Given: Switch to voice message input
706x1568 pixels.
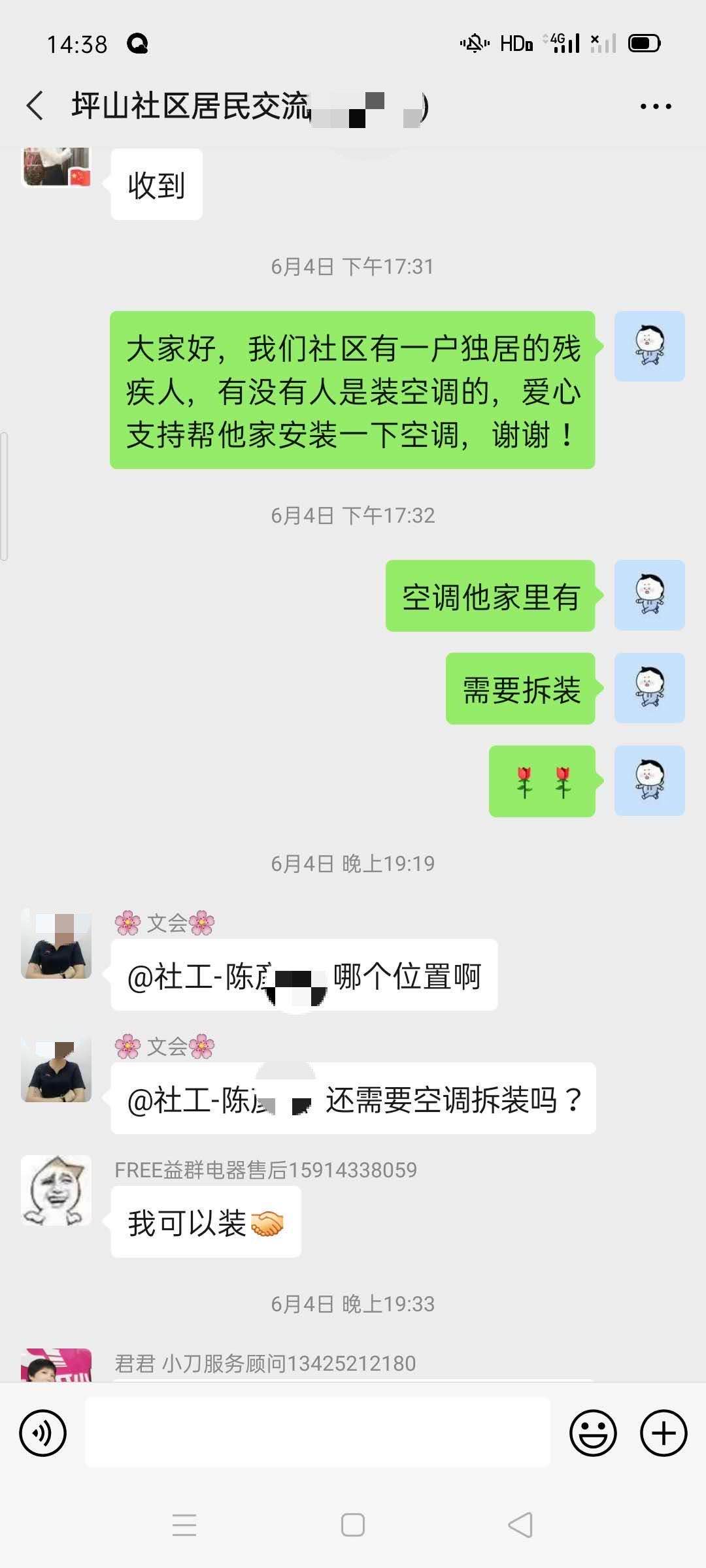Looking at the screenshot, I should tap(43, 1433).
